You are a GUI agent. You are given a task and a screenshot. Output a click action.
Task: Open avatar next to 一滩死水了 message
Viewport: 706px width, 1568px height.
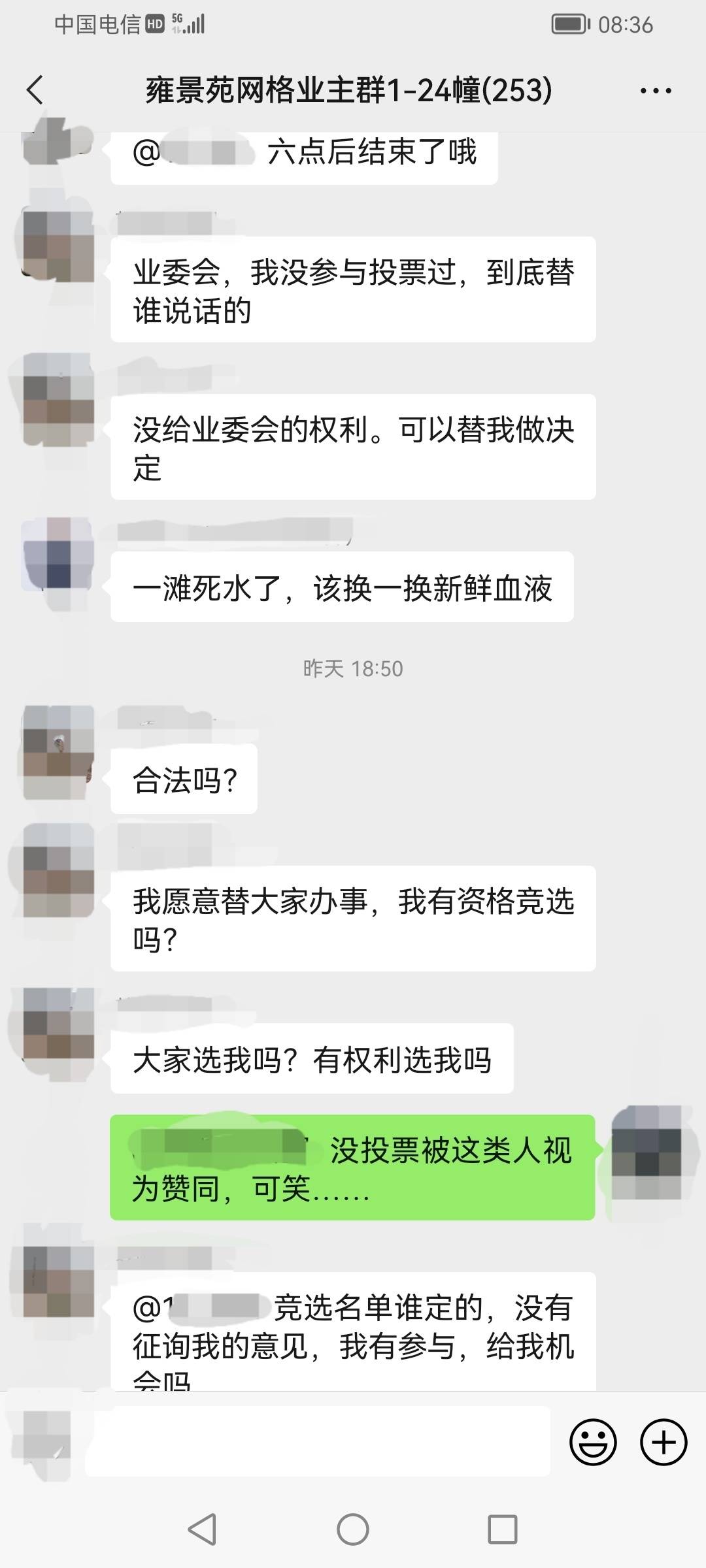(58, 555)
